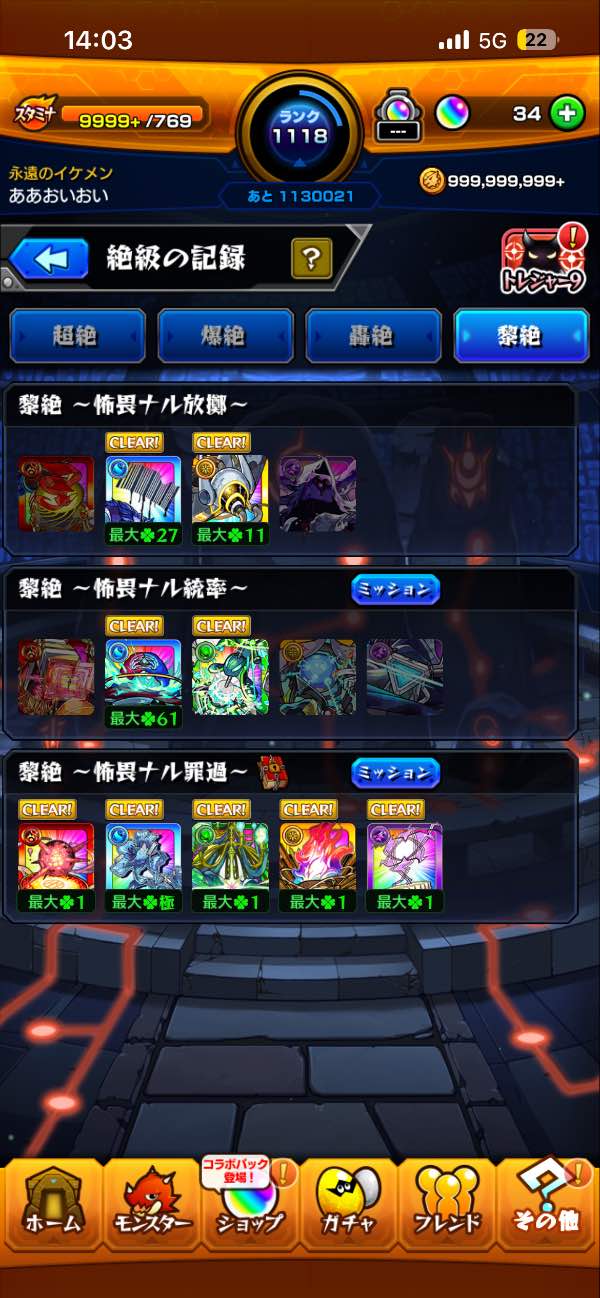
Task: Open the その他 menu
Action: tap(548, 1204)
